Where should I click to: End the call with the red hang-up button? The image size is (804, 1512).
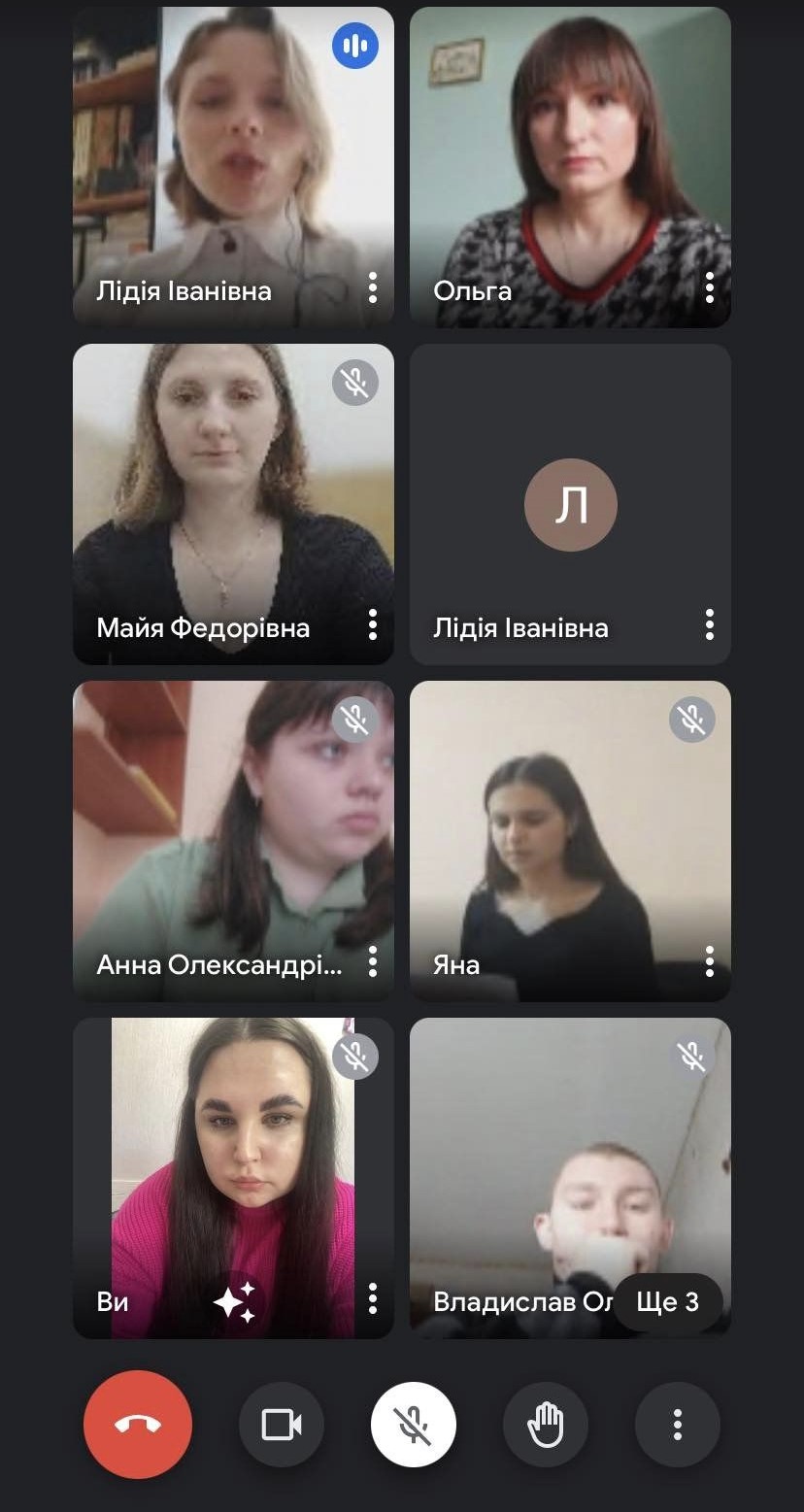[x=138, y=1425]
